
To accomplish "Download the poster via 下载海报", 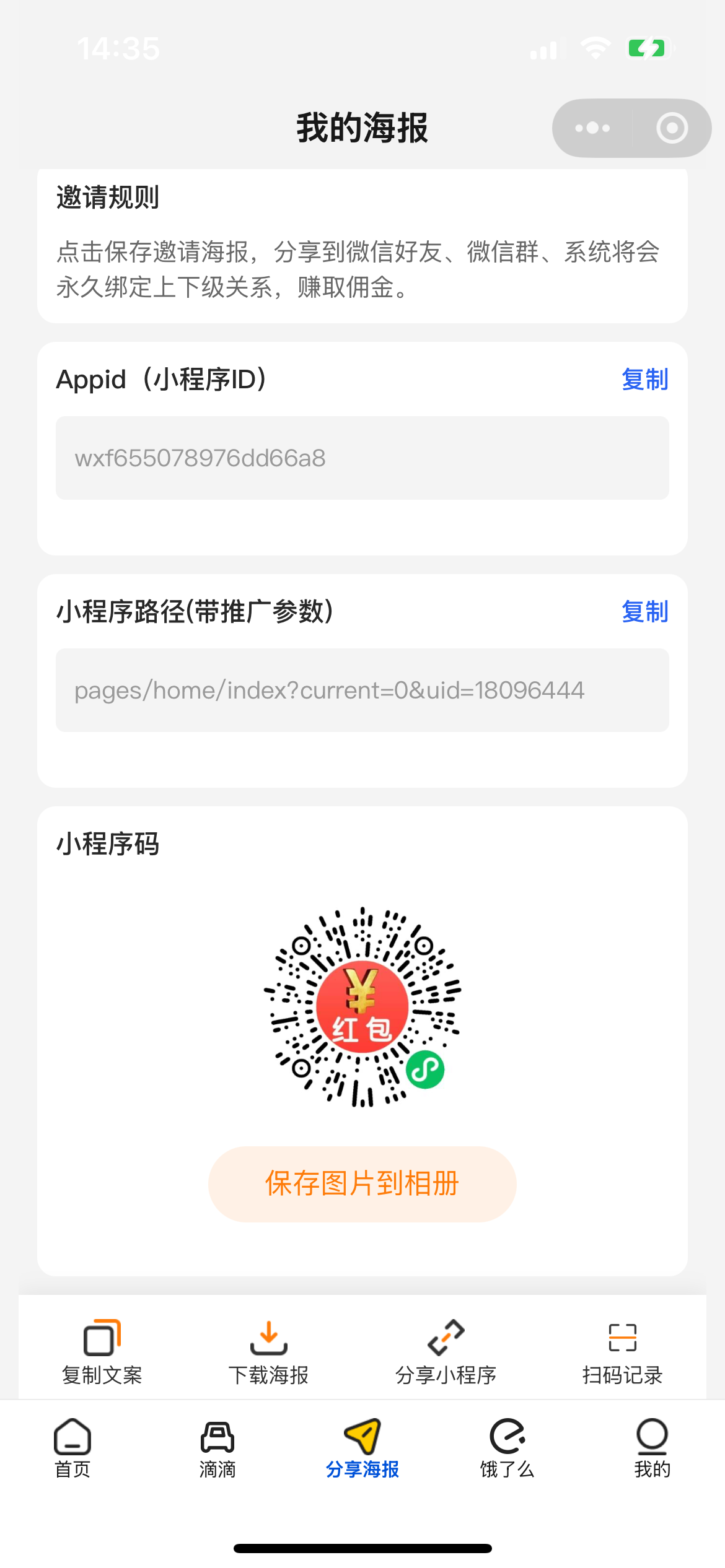I will (x=268, y=1352).
